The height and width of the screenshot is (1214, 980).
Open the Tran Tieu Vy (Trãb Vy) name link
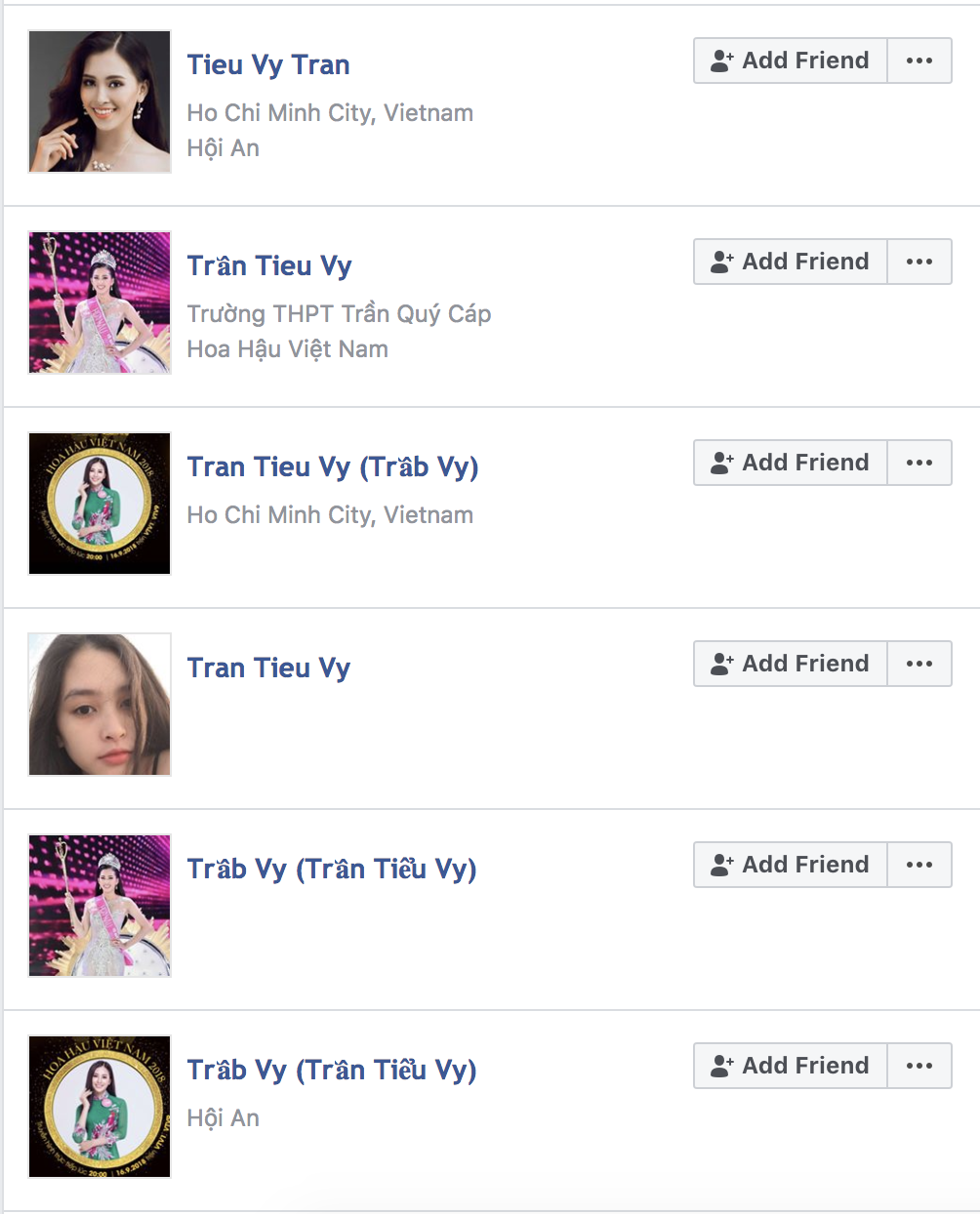(x=332, y=466)
